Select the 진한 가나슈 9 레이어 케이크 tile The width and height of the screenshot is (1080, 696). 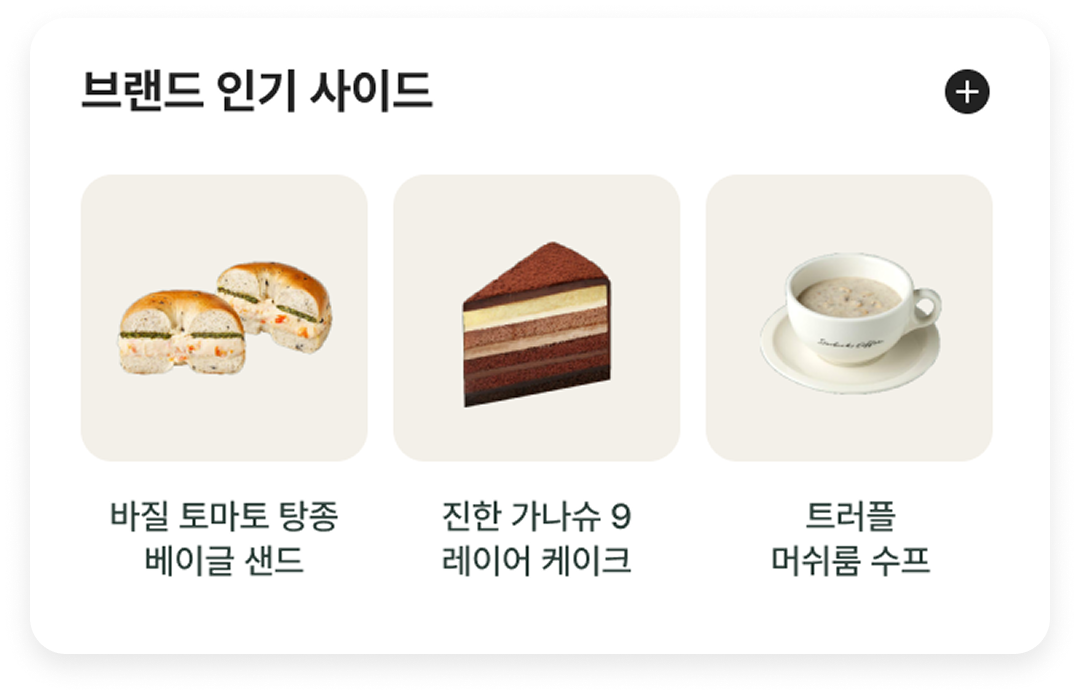pyautogui.click(x=536, y=318)
